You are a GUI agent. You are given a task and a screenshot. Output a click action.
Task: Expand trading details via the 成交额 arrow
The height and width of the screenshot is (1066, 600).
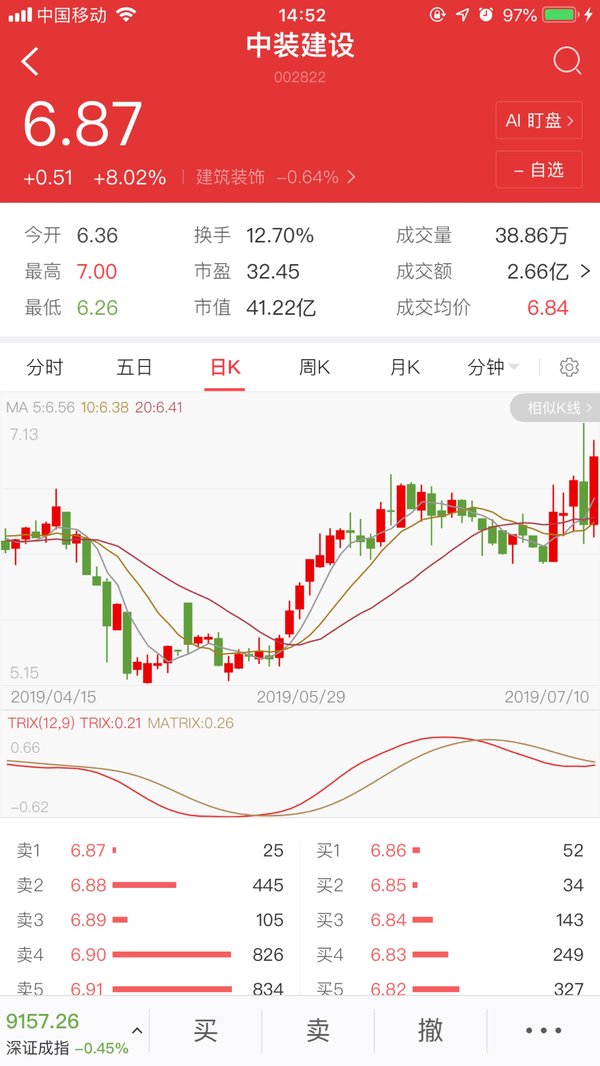click(585, 271)
